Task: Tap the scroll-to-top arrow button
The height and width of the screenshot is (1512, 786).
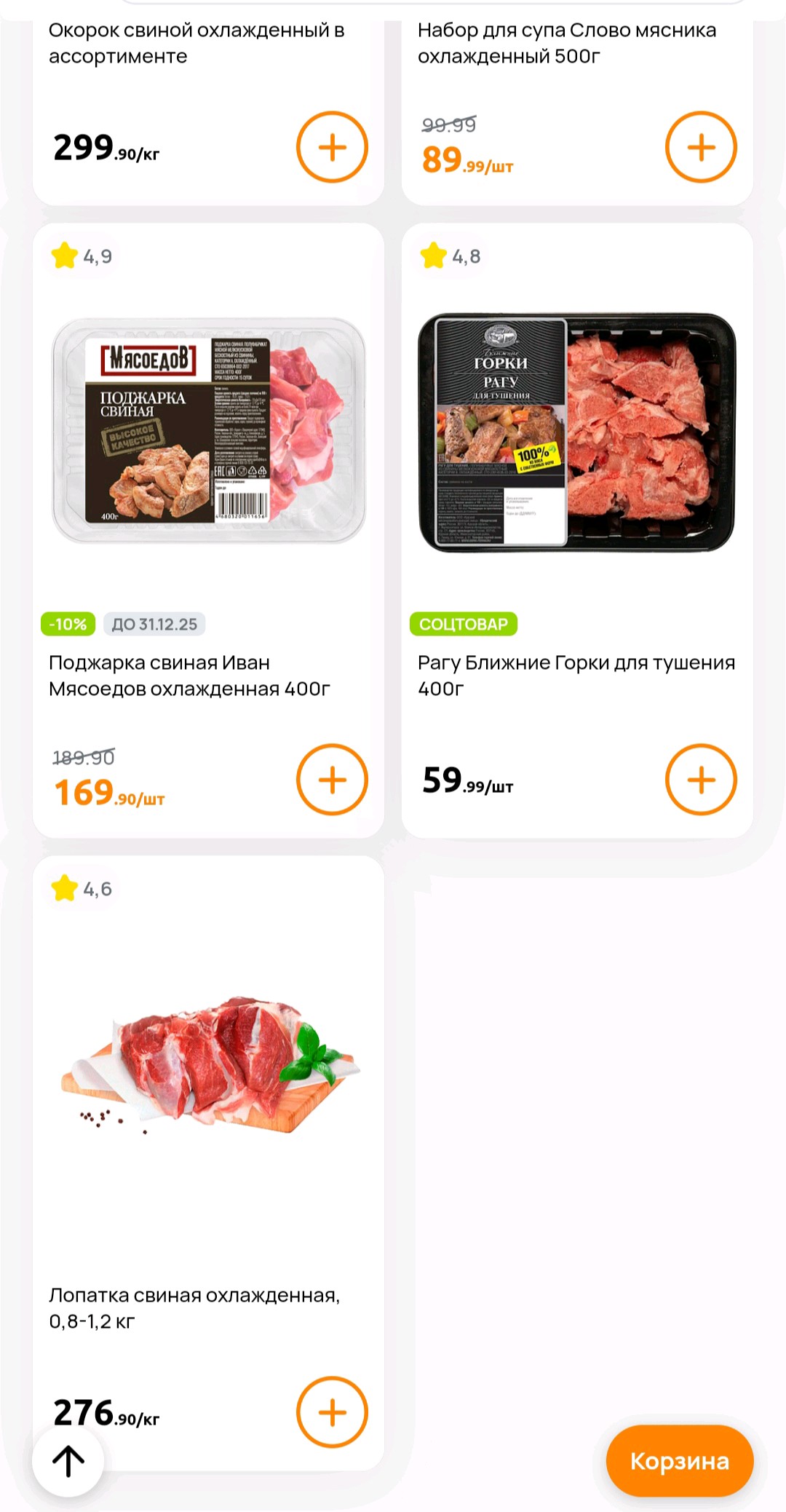Action: click(x=68, y=1461)
